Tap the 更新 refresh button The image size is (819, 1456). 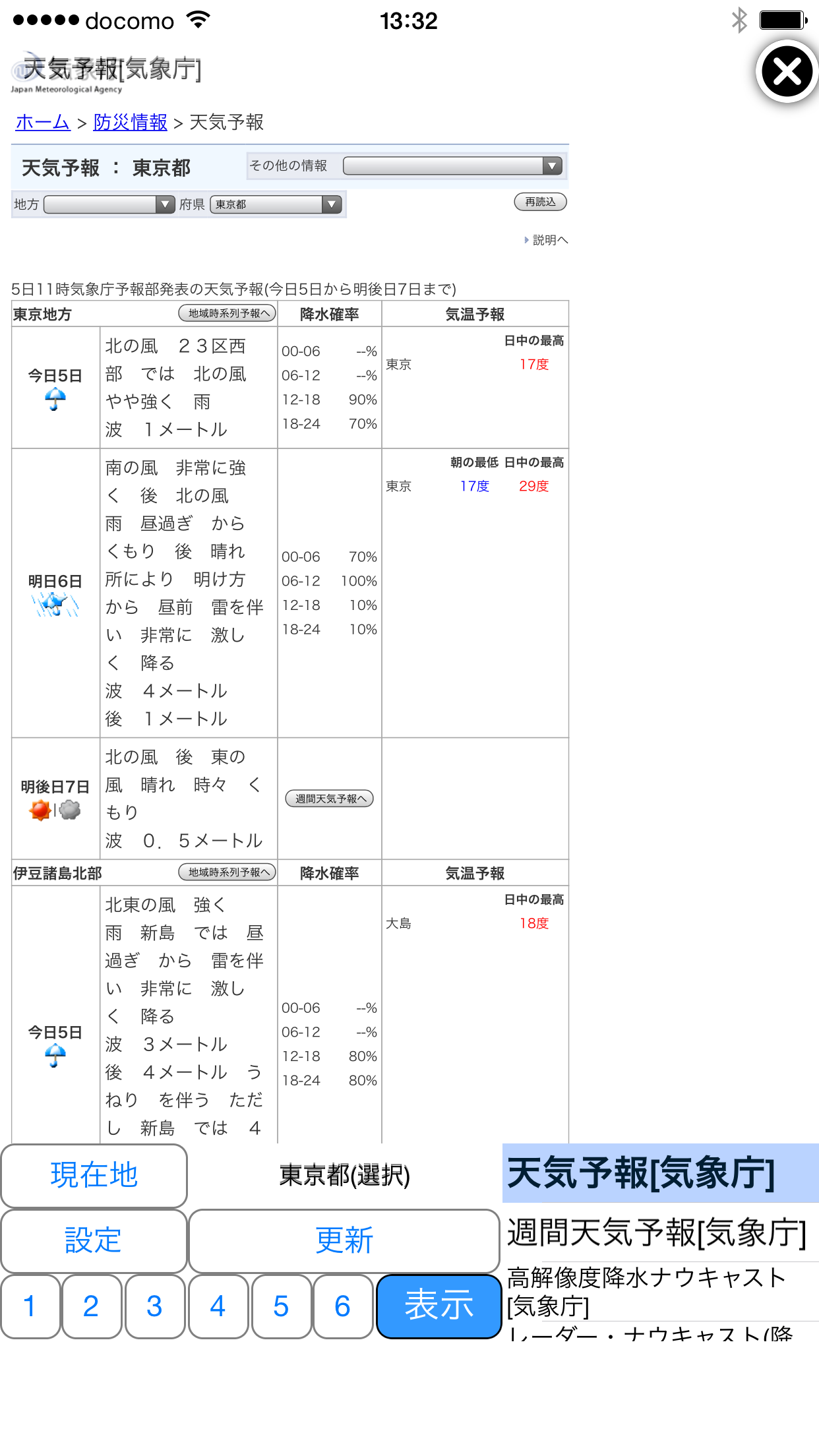point(344,1240)
